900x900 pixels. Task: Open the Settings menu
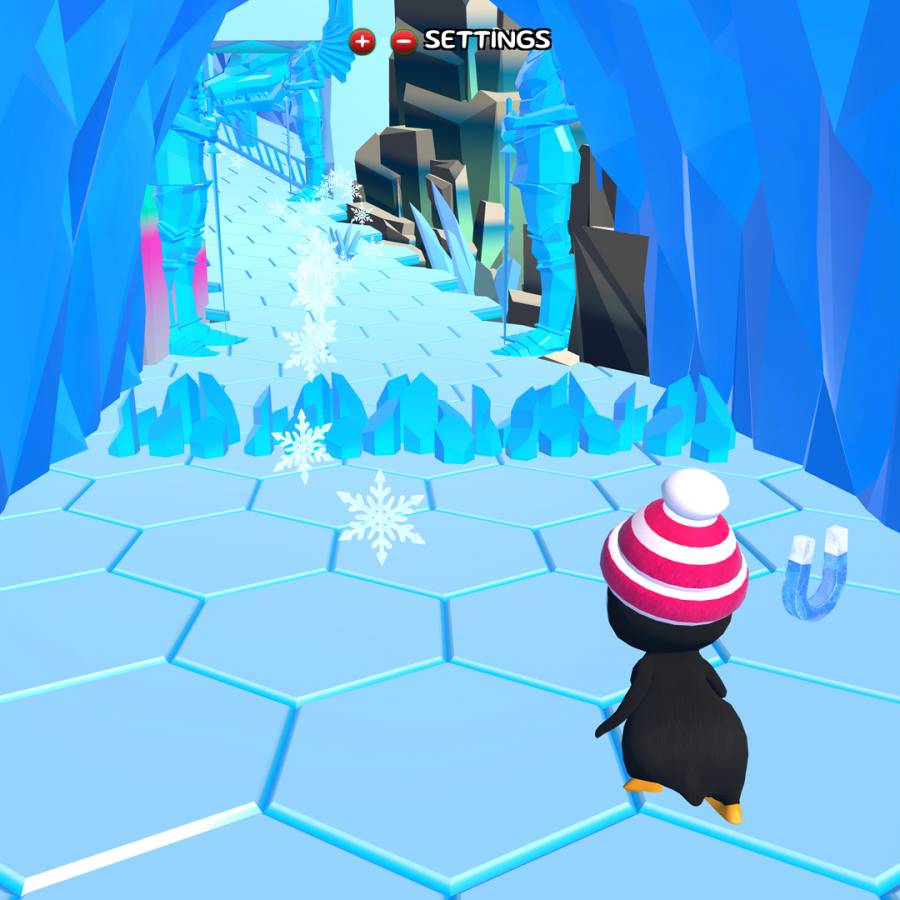tap(487, 40)
